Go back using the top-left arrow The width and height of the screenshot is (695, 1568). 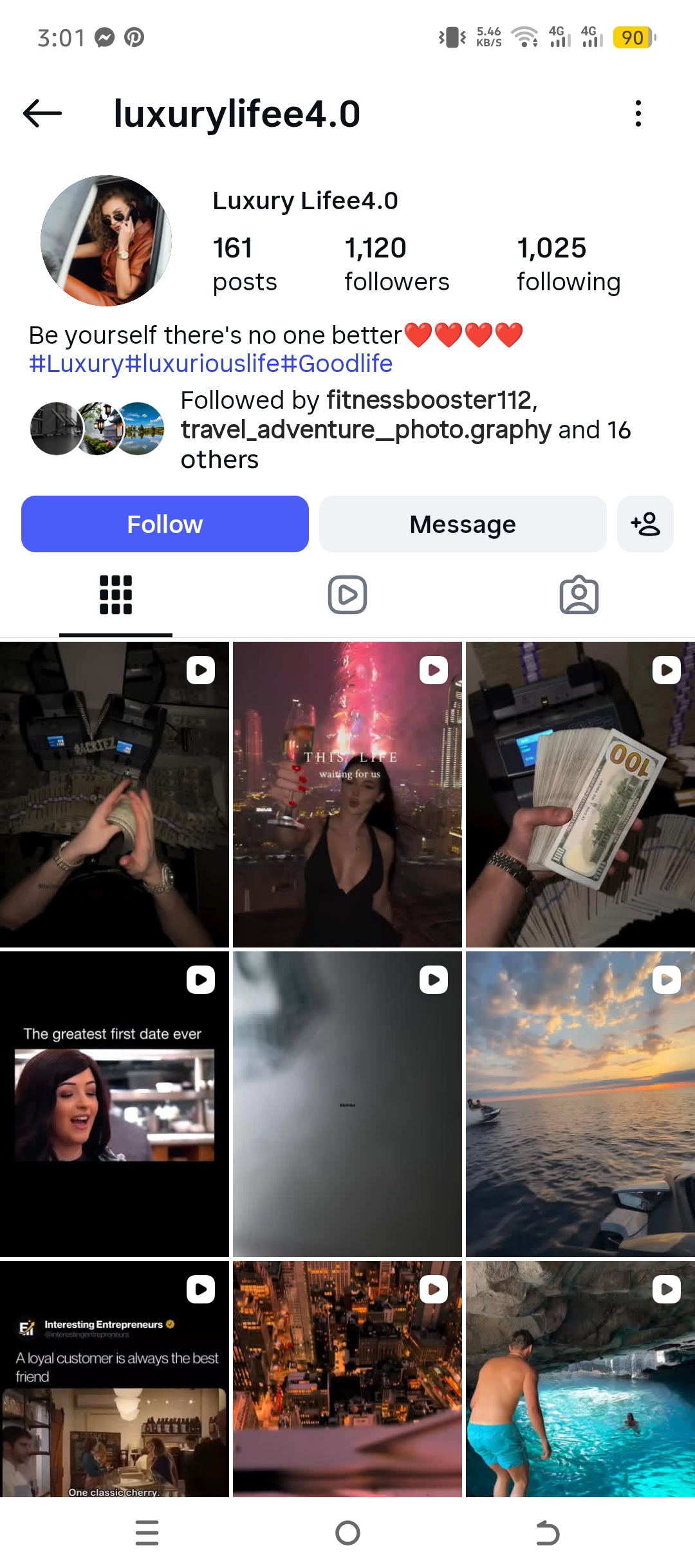pyautogui.click(x=42, y=113)
